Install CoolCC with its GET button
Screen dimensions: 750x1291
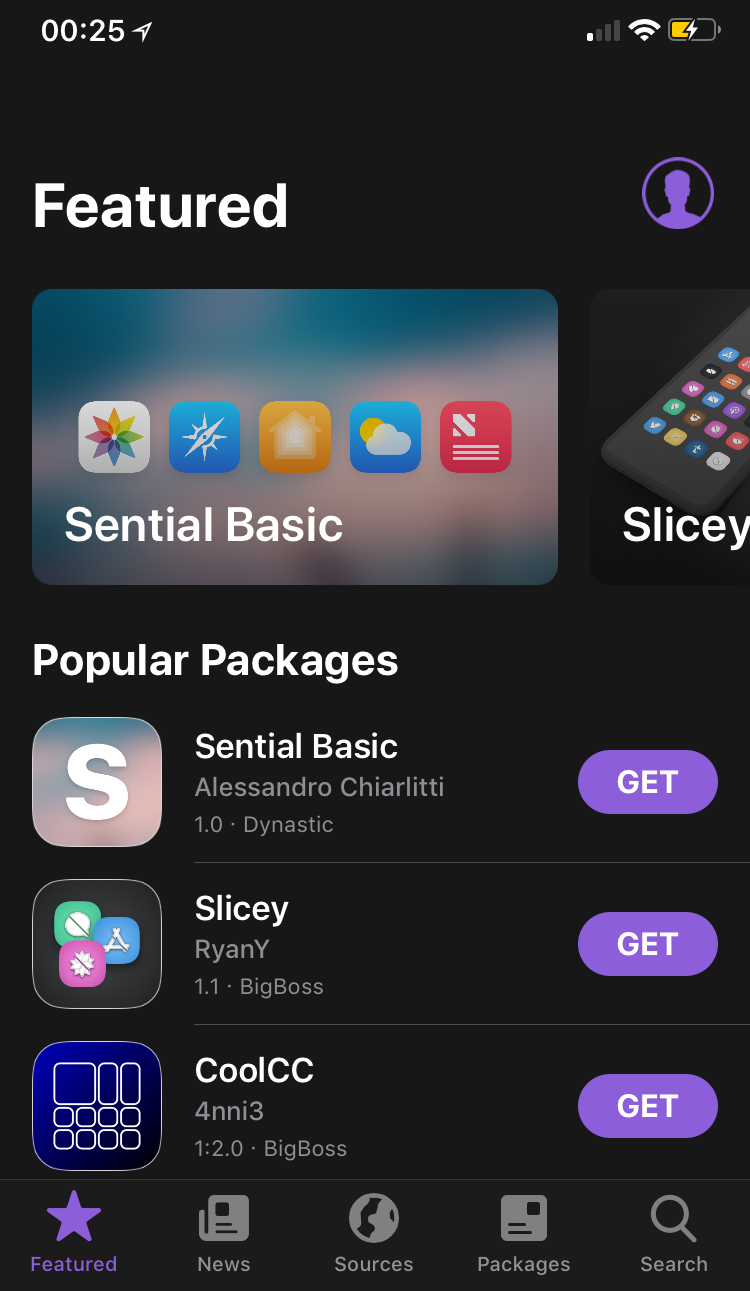(647, 1106)
